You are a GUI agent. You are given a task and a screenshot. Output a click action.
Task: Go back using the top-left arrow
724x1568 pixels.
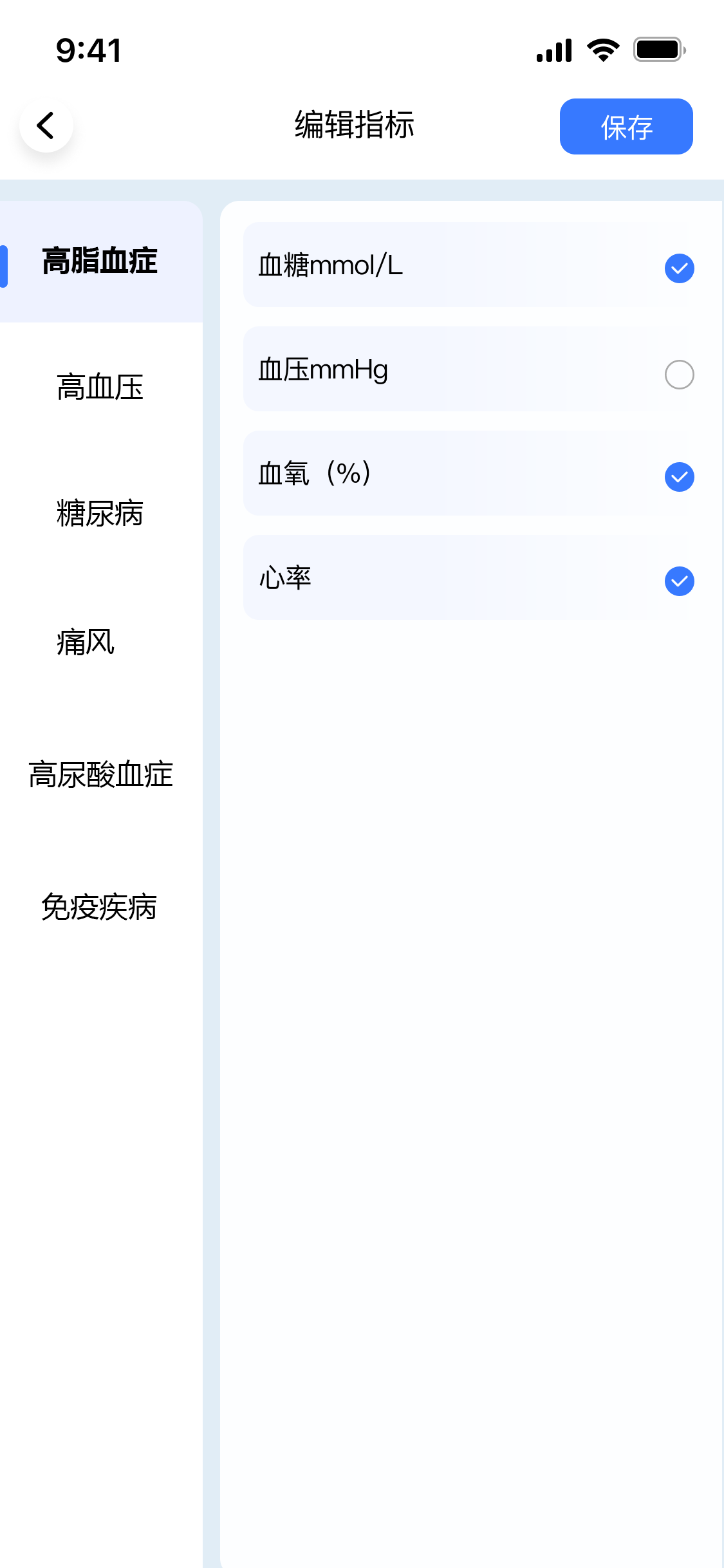click(46, 126)
